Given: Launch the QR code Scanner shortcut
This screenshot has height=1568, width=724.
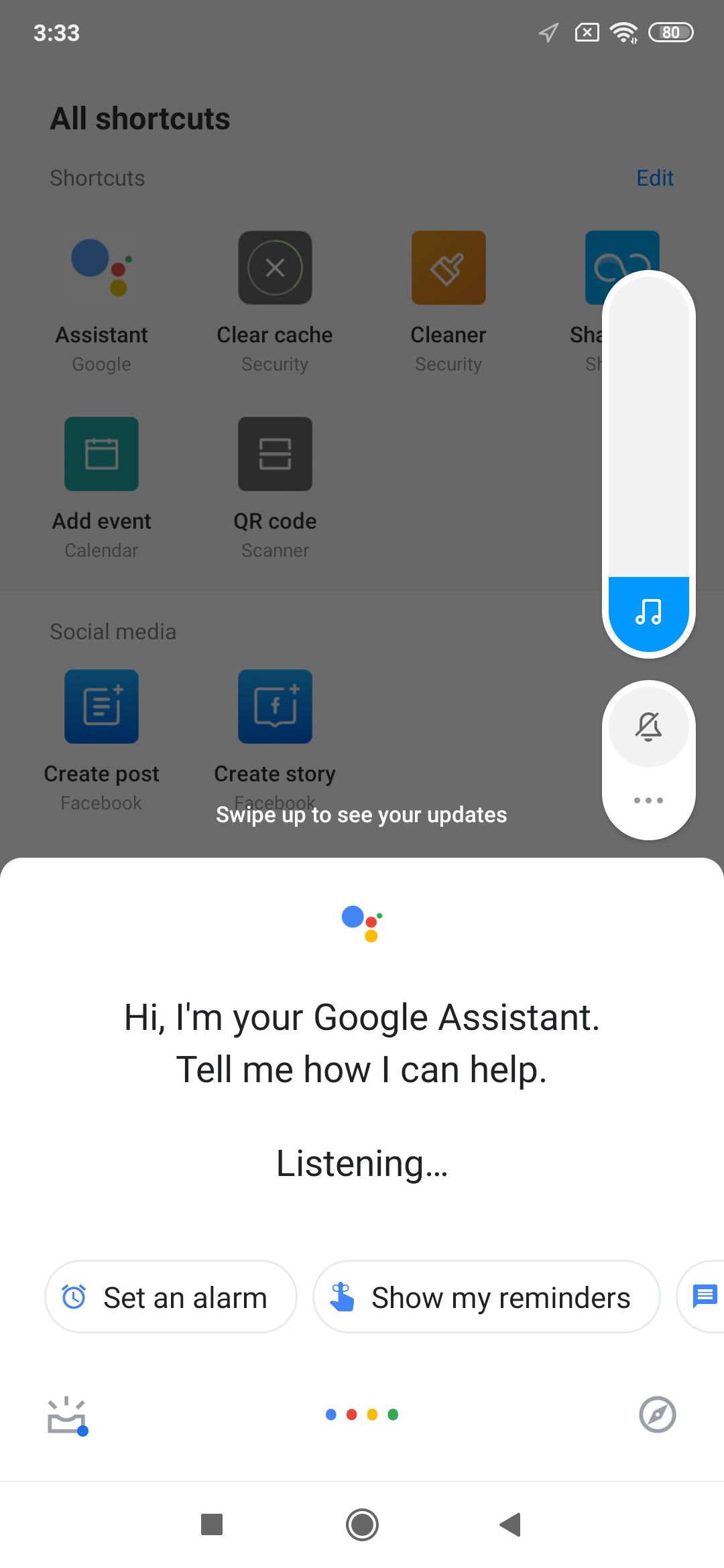Looking at the screenshot, I should (x=275, y=488).
